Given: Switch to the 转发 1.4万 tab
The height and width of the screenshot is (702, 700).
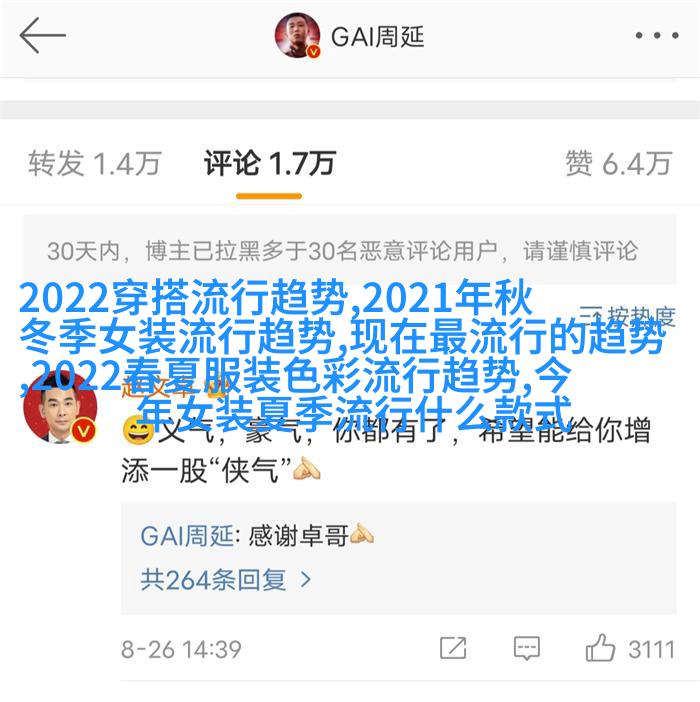Looking at the screenshot, I should pyautogui.click(x=94, y=162).
